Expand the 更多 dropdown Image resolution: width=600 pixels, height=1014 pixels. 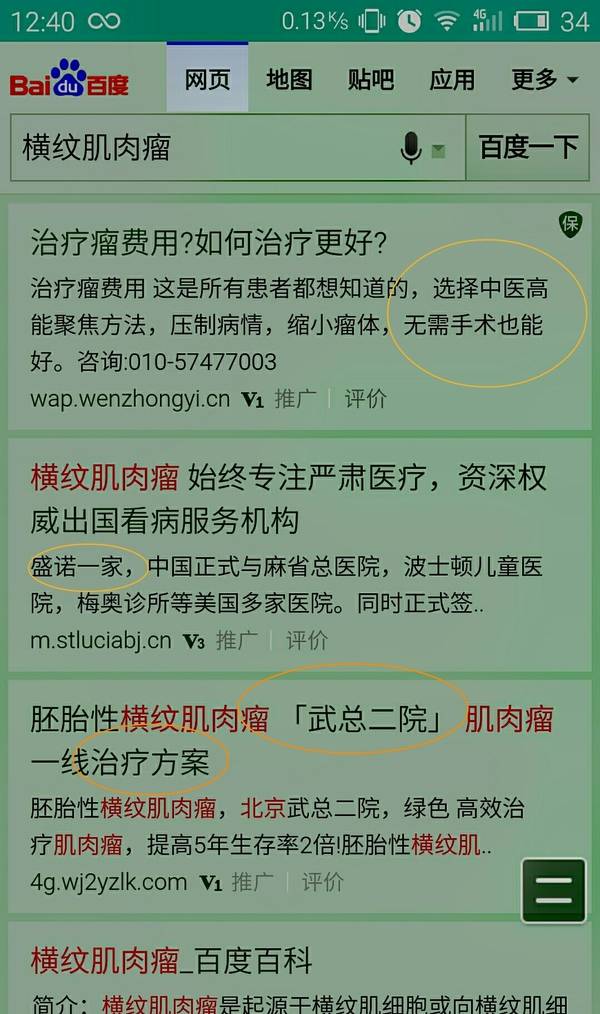(544, 80)
